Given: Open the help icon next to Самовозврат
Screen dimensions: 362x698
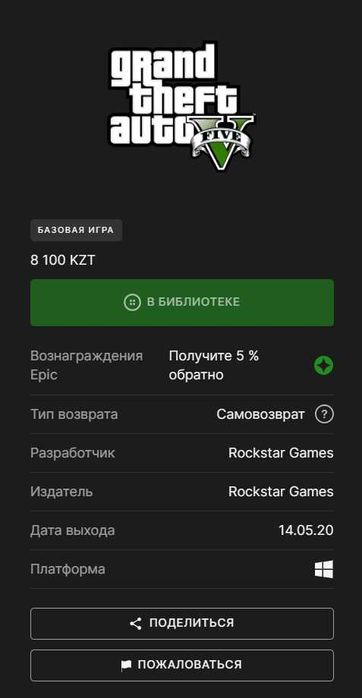Looking at the screenshot, I should [x=324, y=414].
